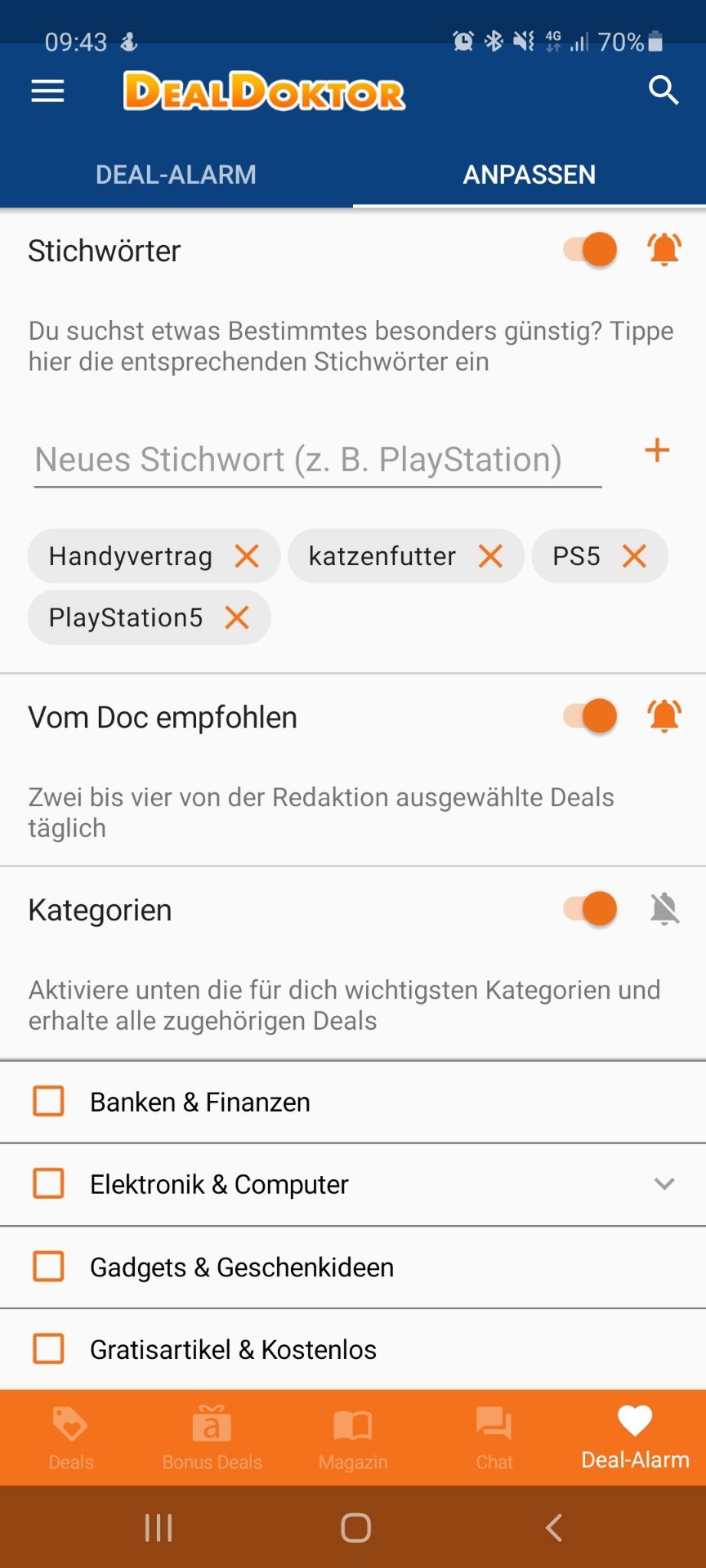
Task: Disable the Vom Doc empfohlen switch
Action: [590, 716]
